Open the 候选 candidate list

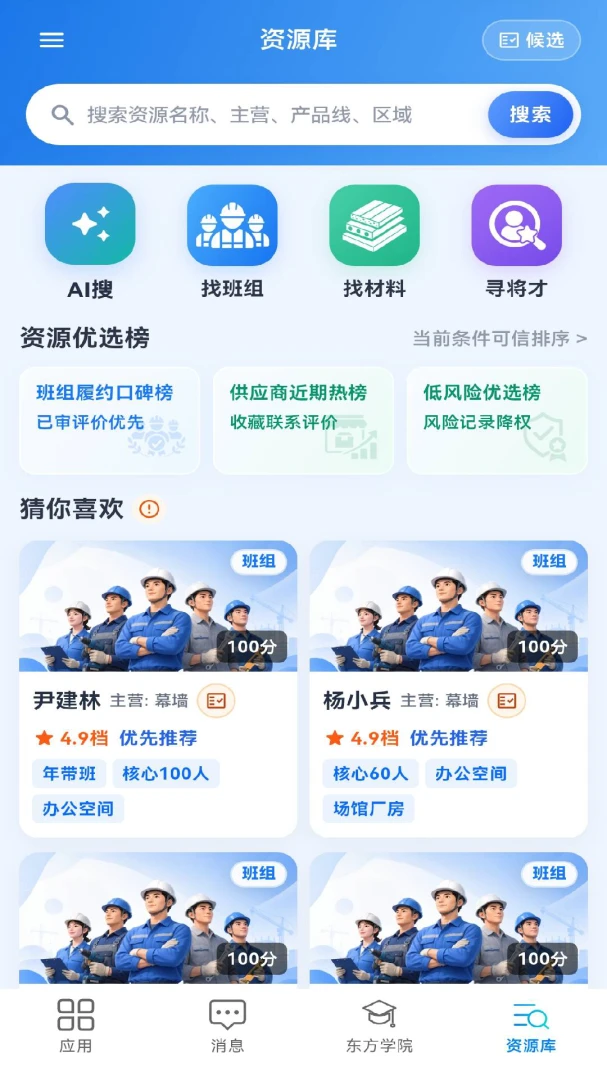tap(531, 40)
